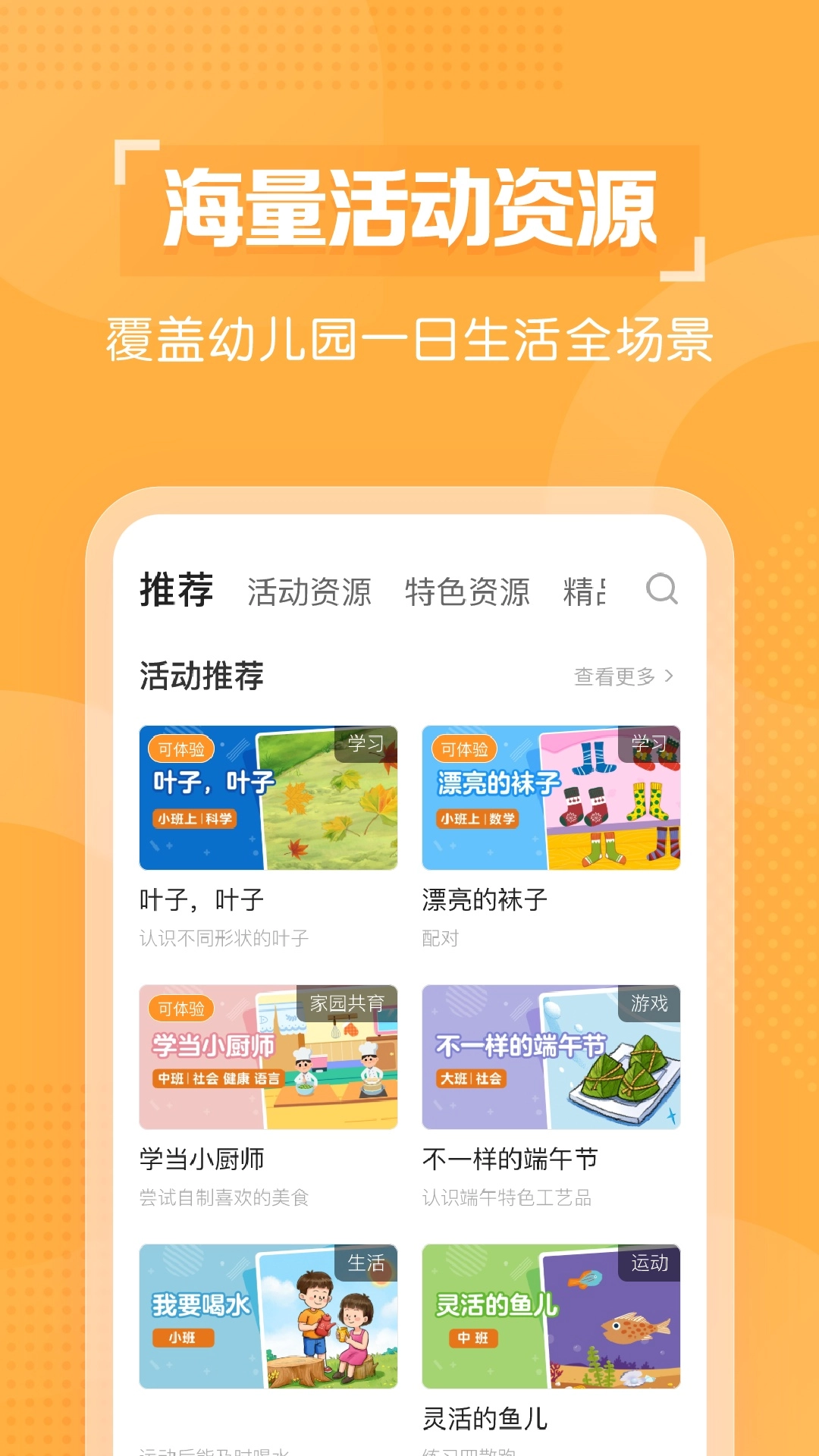This screenshot has height=1456, width=819.
Task: Tap the 大班｜社会 tag
Action: [x=471, y=1076]
